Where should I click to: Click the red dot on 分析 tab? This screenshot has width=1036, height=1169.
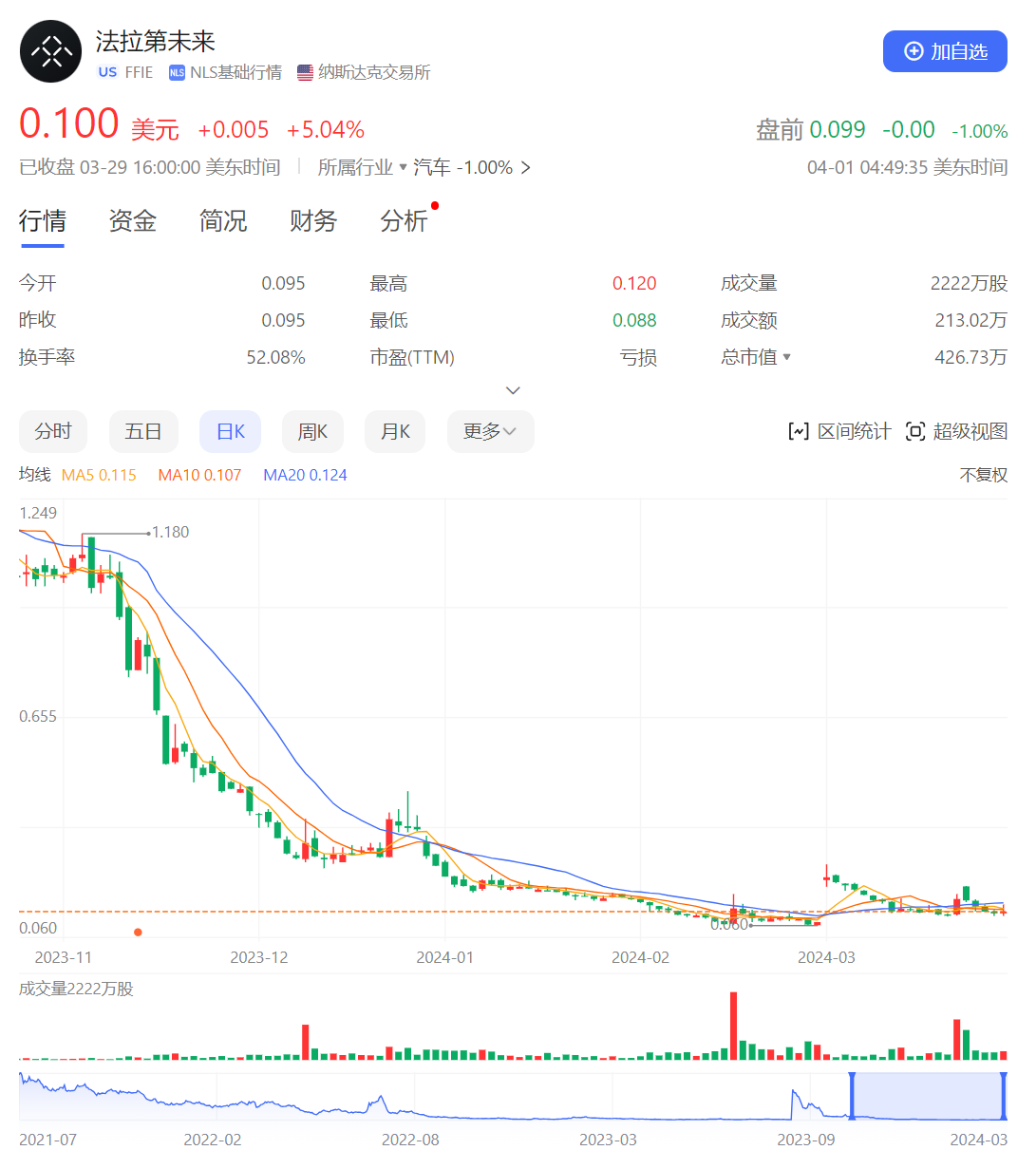click(434, 205)
